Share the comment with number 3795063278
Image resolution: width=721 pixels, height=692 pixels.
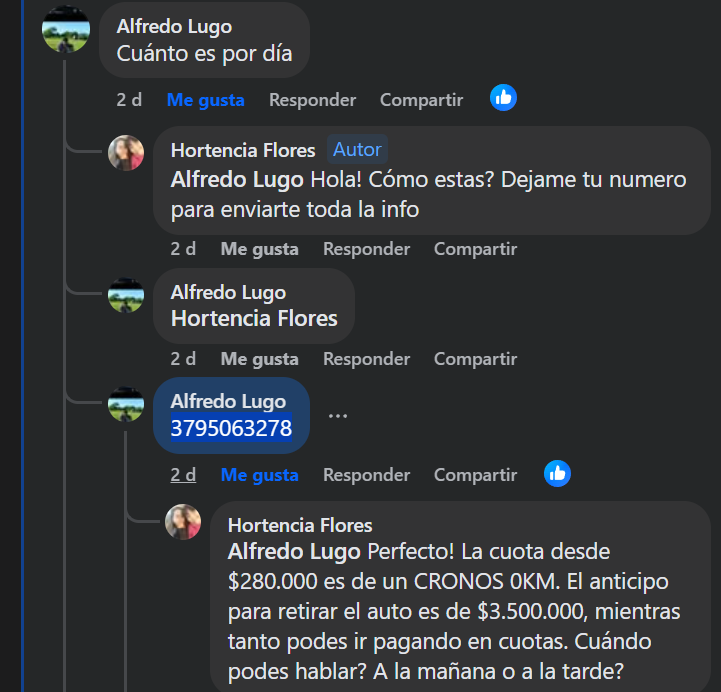(475, 475)
